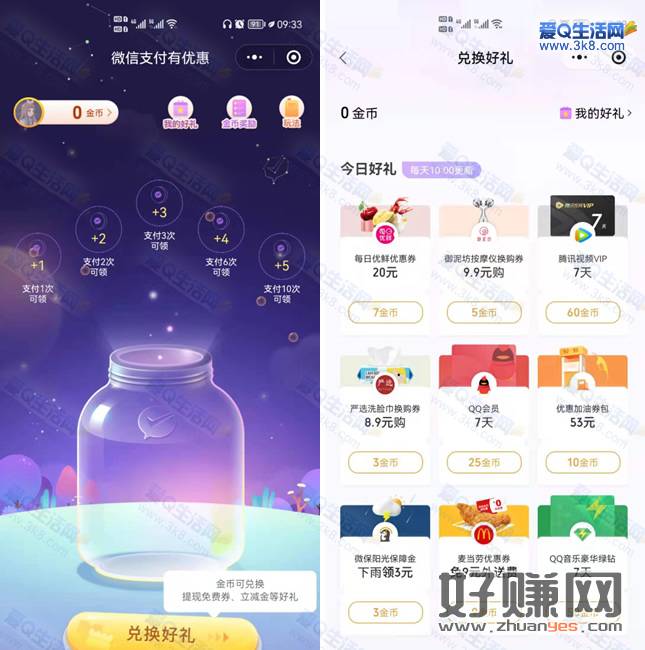
Task: Open the 金币奖励 icon
Action: click(238, 112)
